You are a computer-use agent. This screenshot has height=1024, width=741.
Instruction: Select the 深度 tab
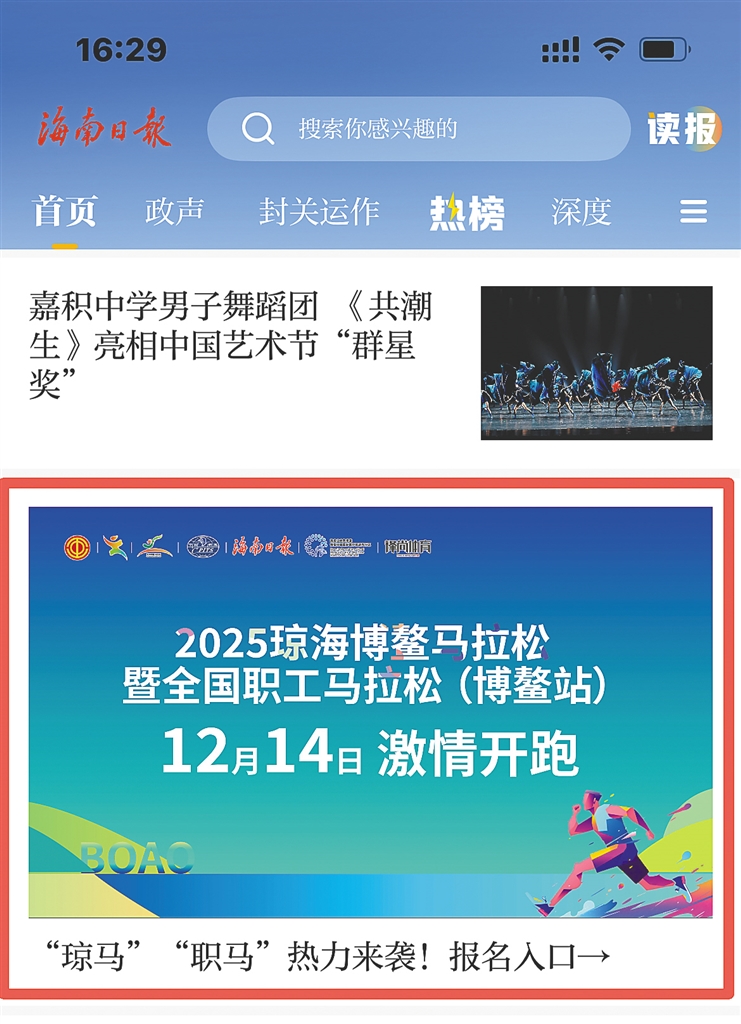pos(581,212)
